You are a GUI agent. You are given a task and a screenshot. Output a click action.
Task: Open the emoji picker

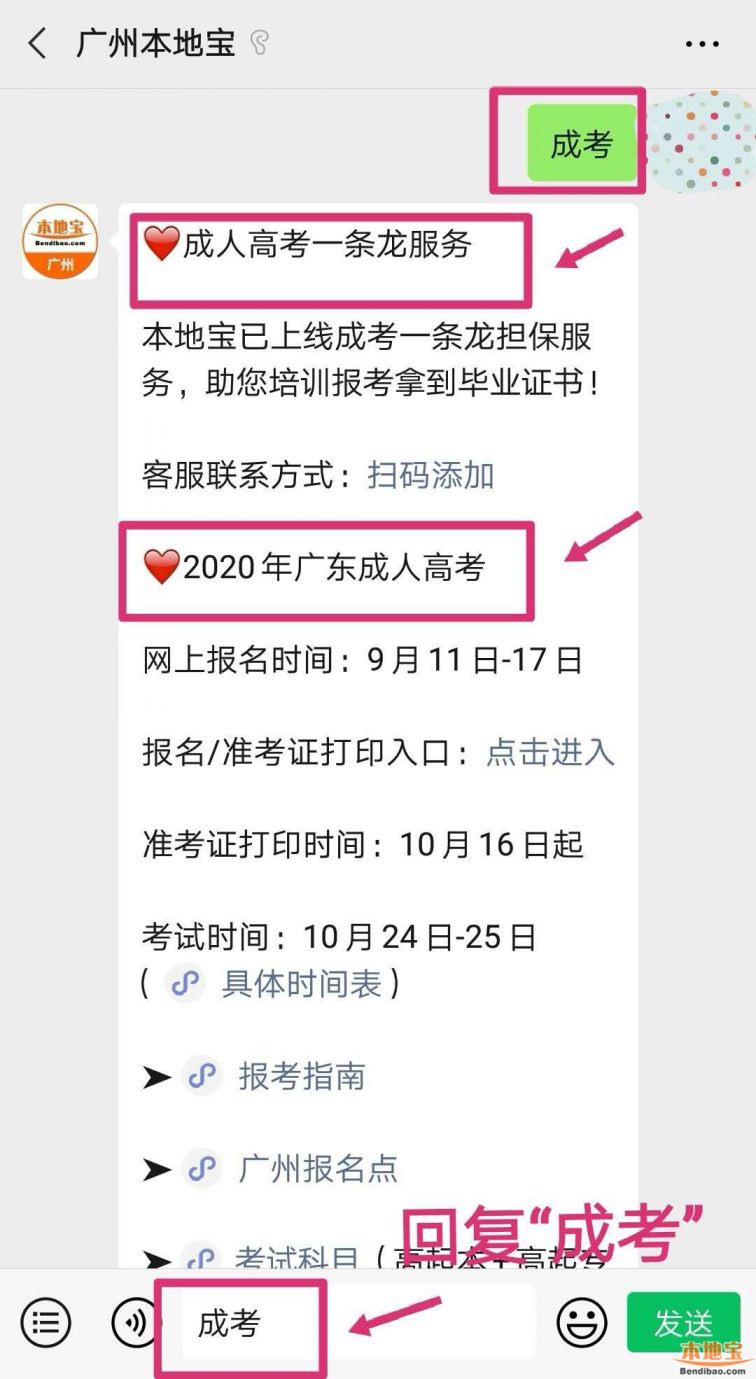coord(583,1323)
